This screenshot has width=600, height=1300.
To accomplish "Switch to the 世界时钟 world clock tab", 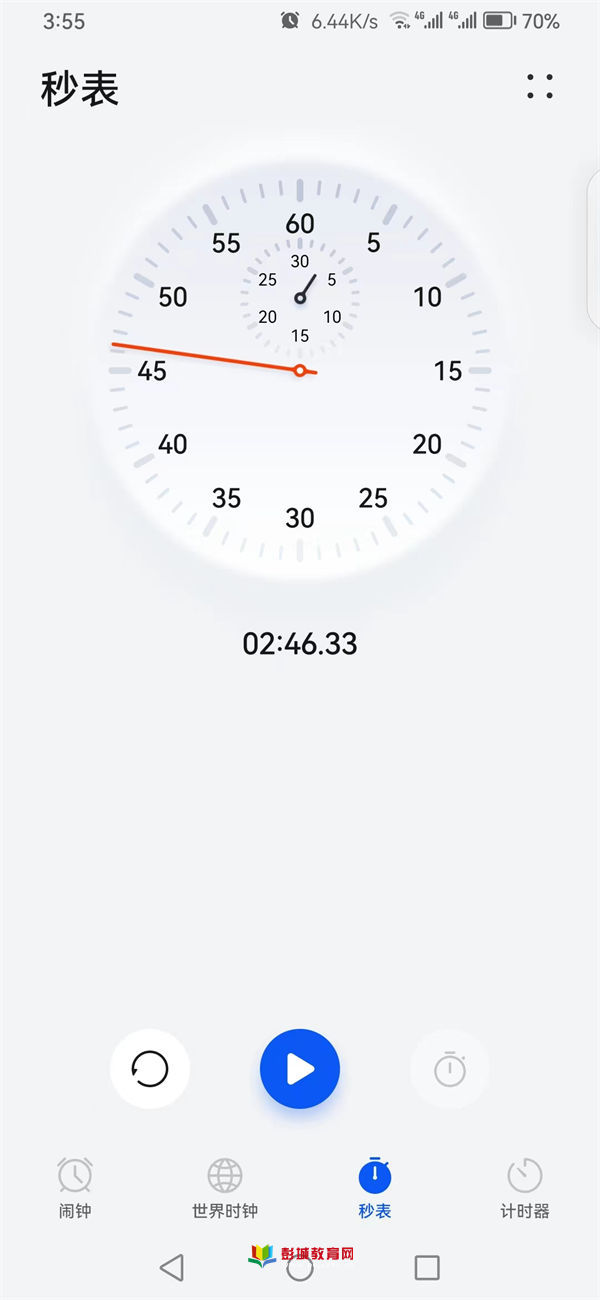I will click(x=225, y=1187).
